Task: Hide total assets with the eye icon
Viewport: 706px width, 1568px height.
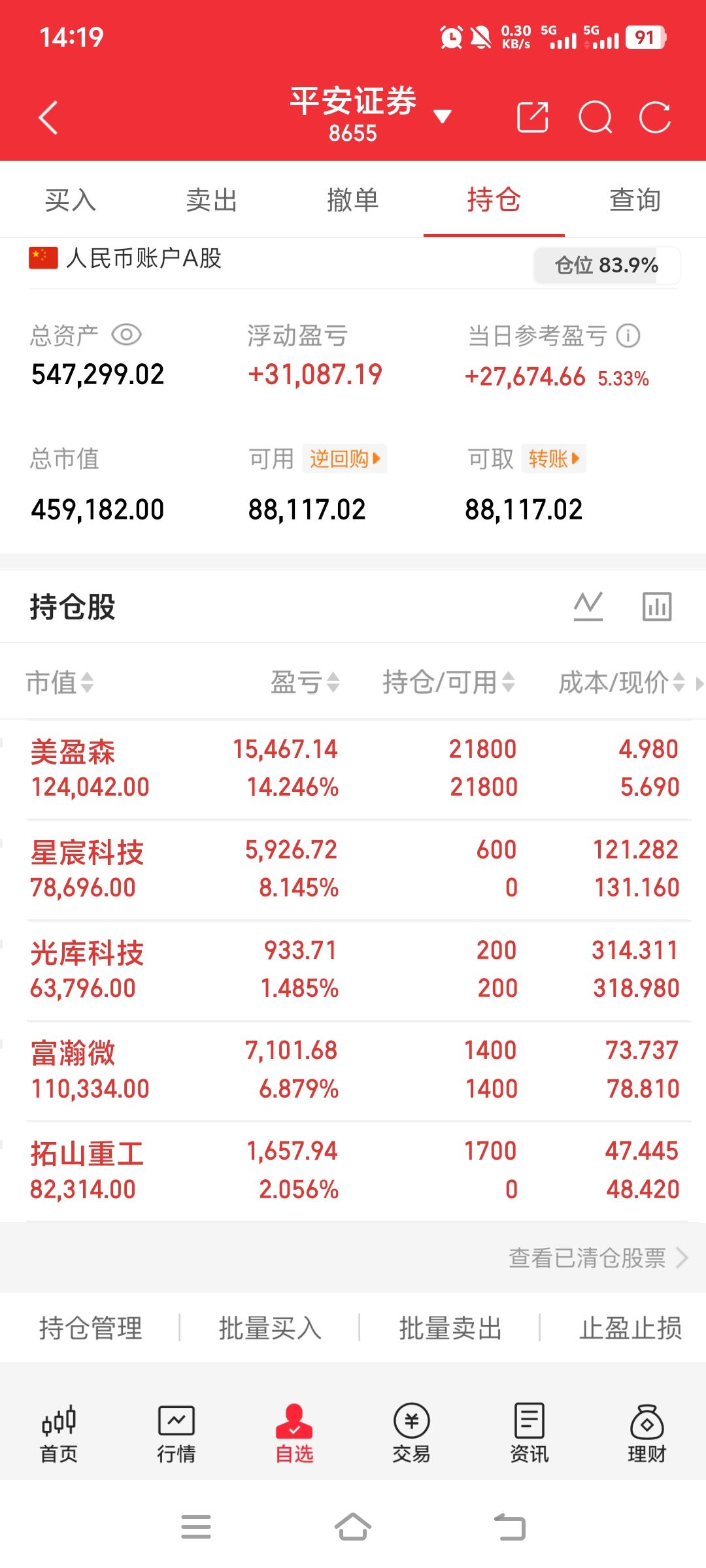Action: click(x=126, y=335)
